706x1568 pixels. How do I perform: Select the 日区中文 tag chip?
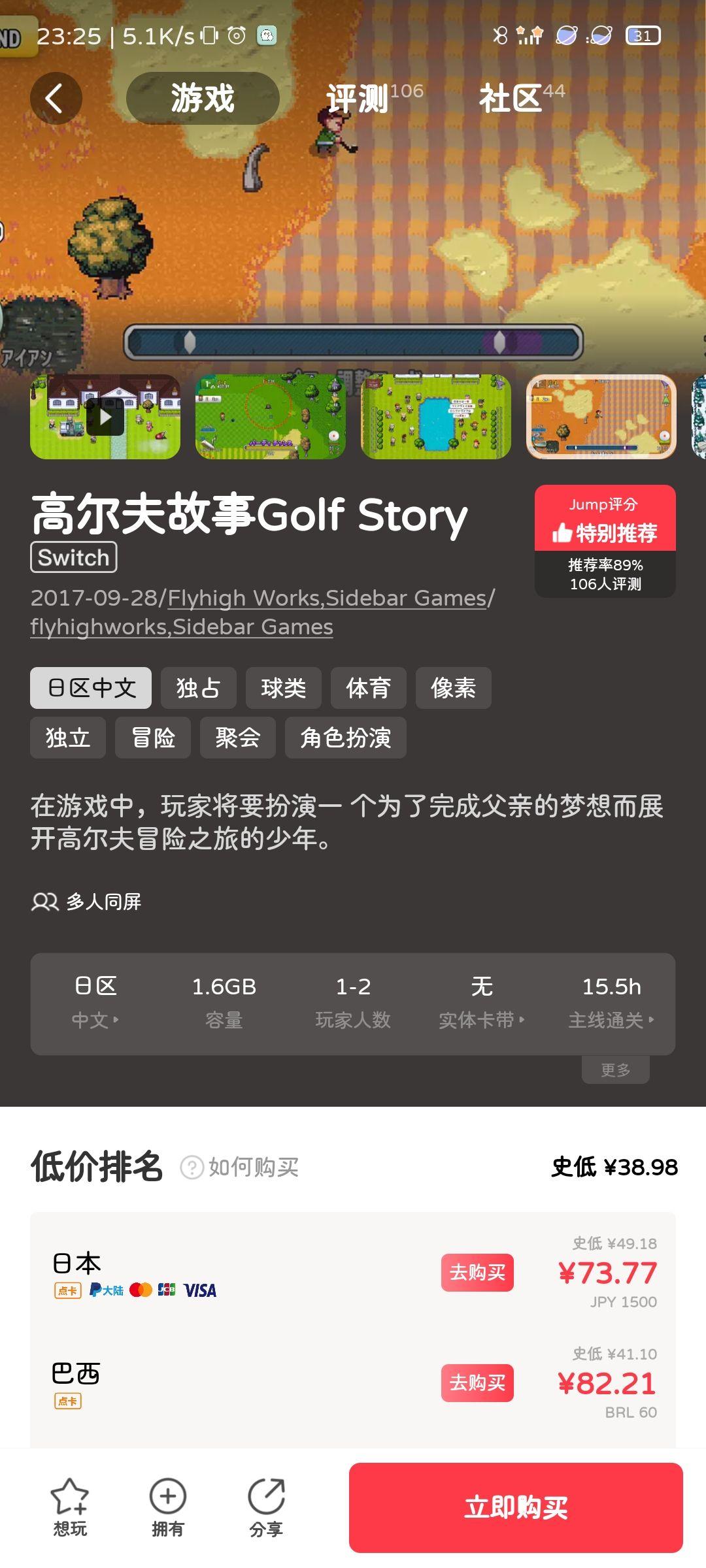91,688
